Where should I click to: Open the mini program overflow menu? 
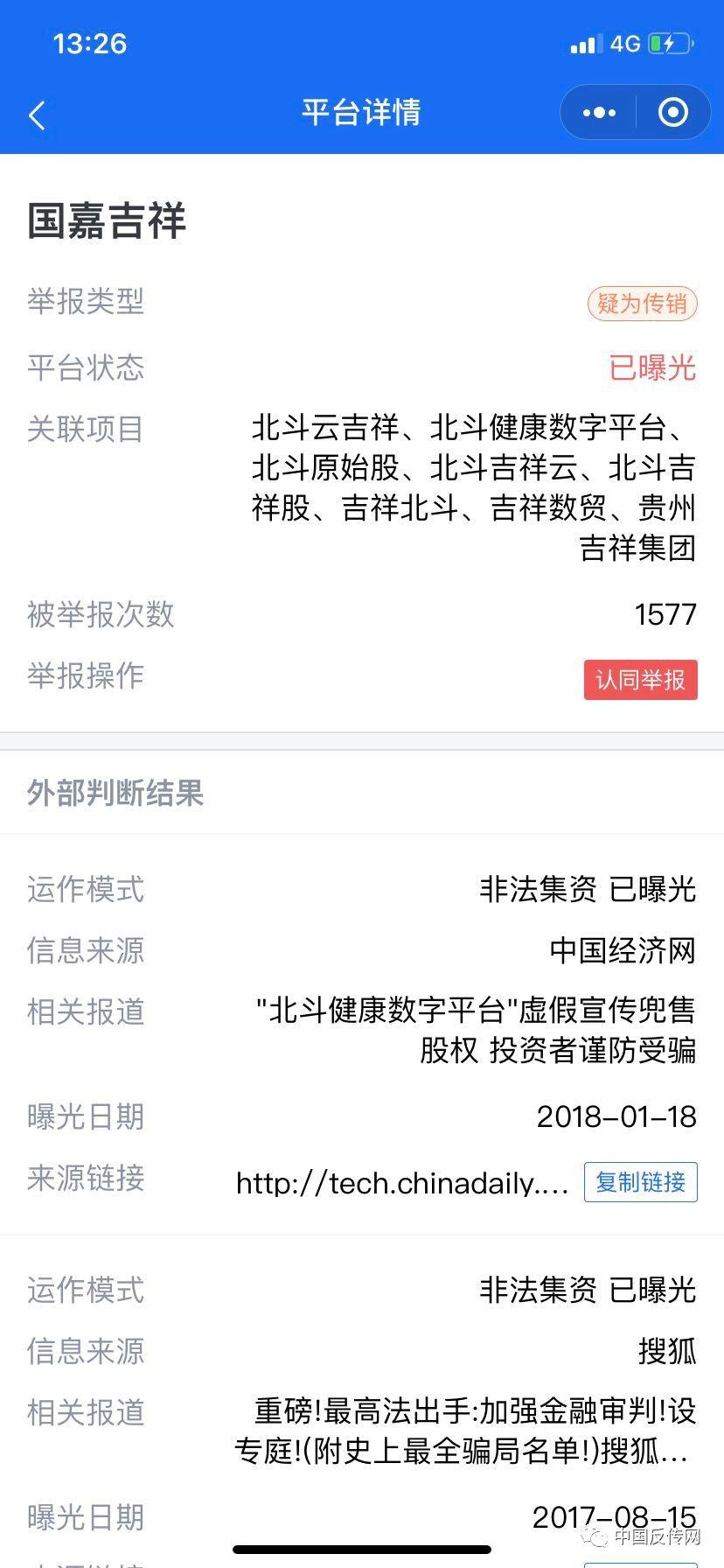pos(599,113)
